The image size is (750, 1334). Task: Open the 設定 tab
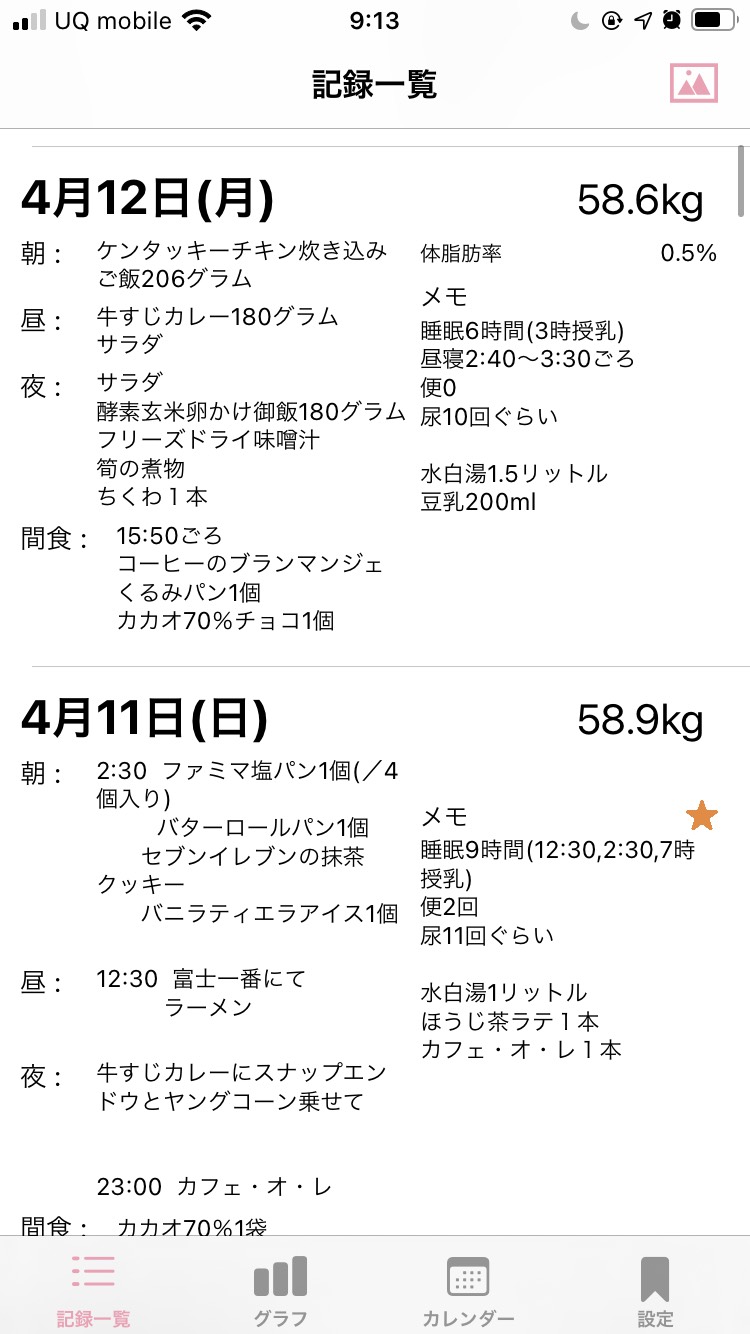[x=655, y=1291]
